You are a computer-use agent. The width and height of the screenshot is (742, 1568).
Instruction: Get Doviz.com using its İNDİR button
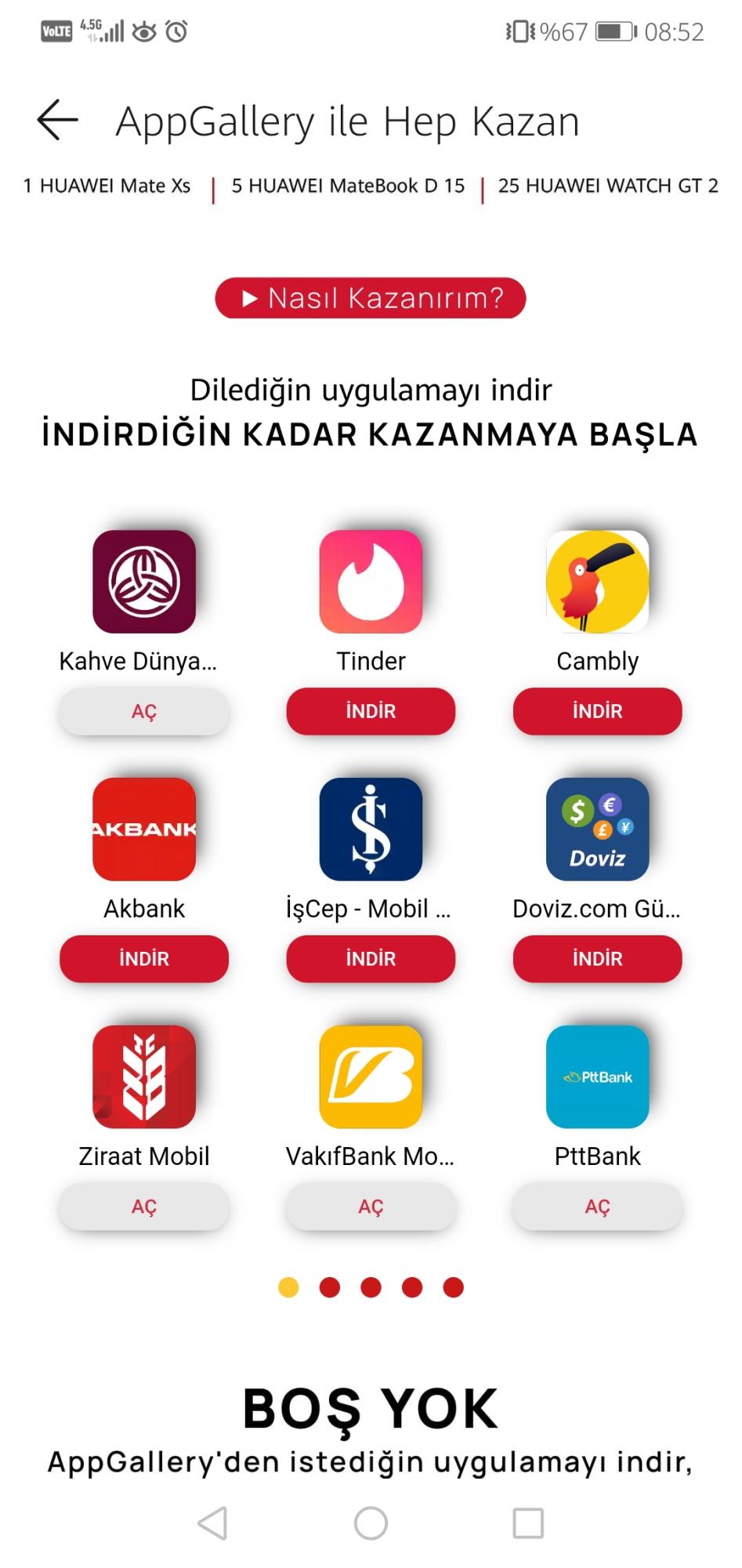[x=597, y=959]
